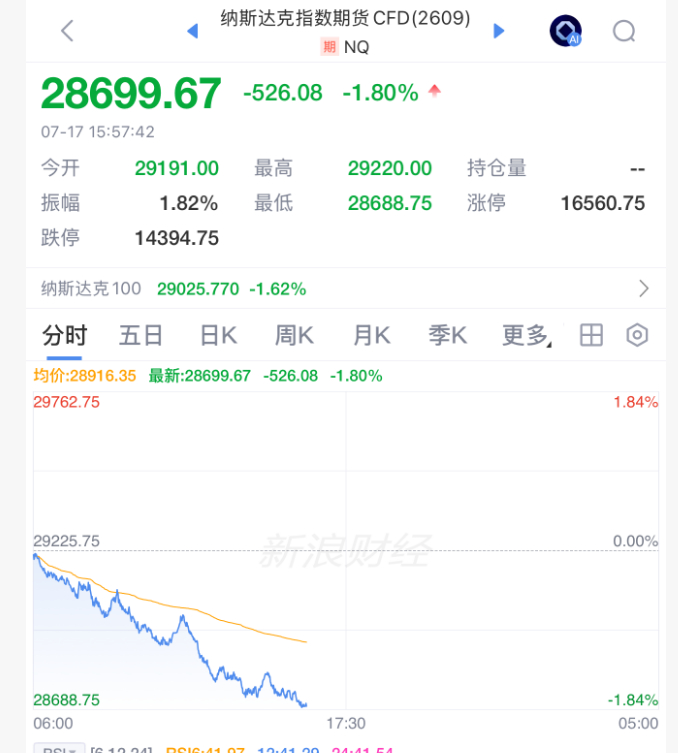Expand the 更多 chart period dropdown
678x753 pixels.
coord(527,335)
